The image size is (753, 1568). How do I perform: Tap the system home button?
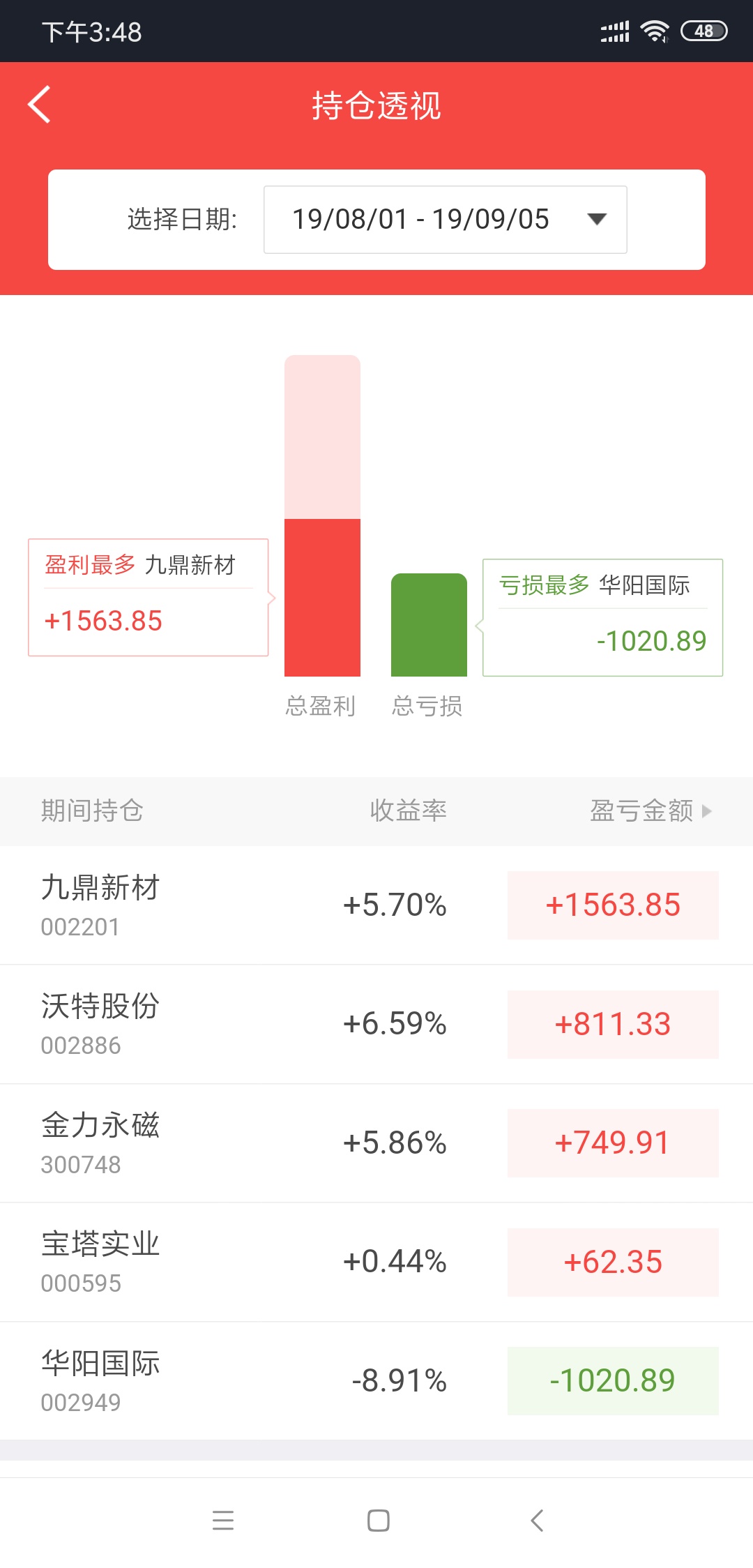pos(378,1521)
